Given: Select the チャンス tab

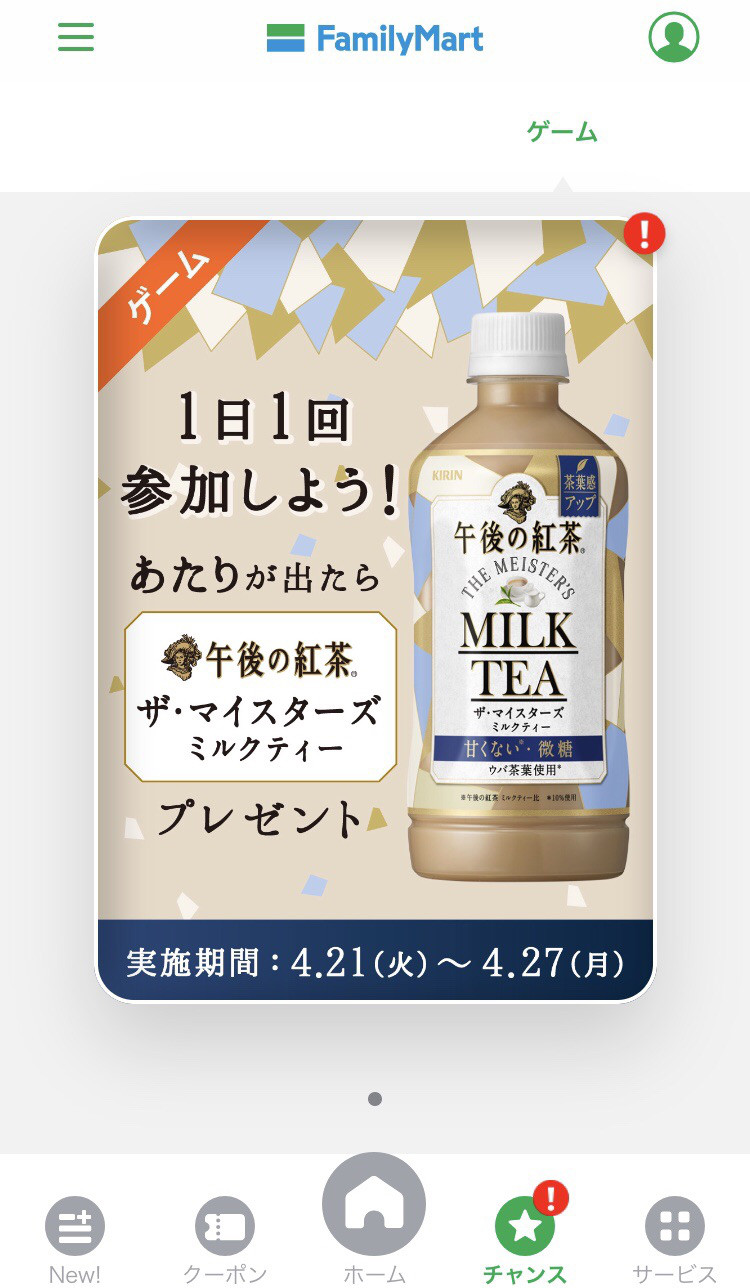Looking at the screenshot, I should [525, 1238].
